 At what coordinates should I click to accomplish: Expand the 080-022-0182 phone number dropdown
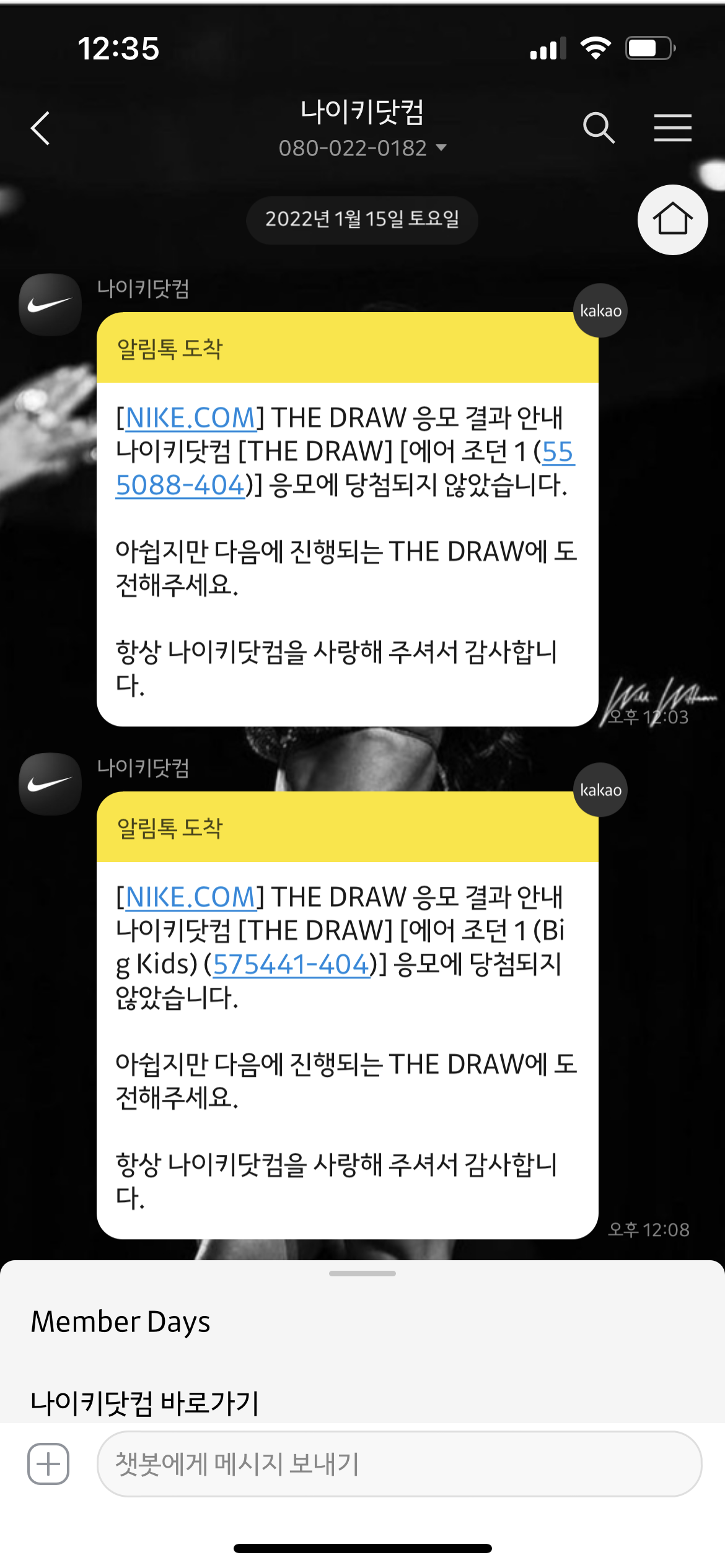click(362, 148)
